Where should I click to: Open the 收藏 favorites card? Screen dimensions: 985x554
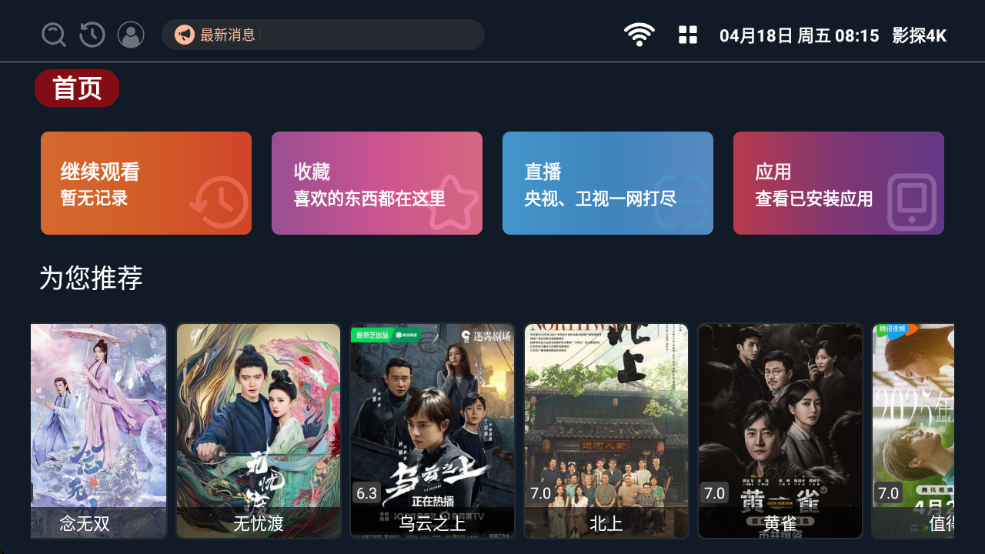(x=377, y=183)
